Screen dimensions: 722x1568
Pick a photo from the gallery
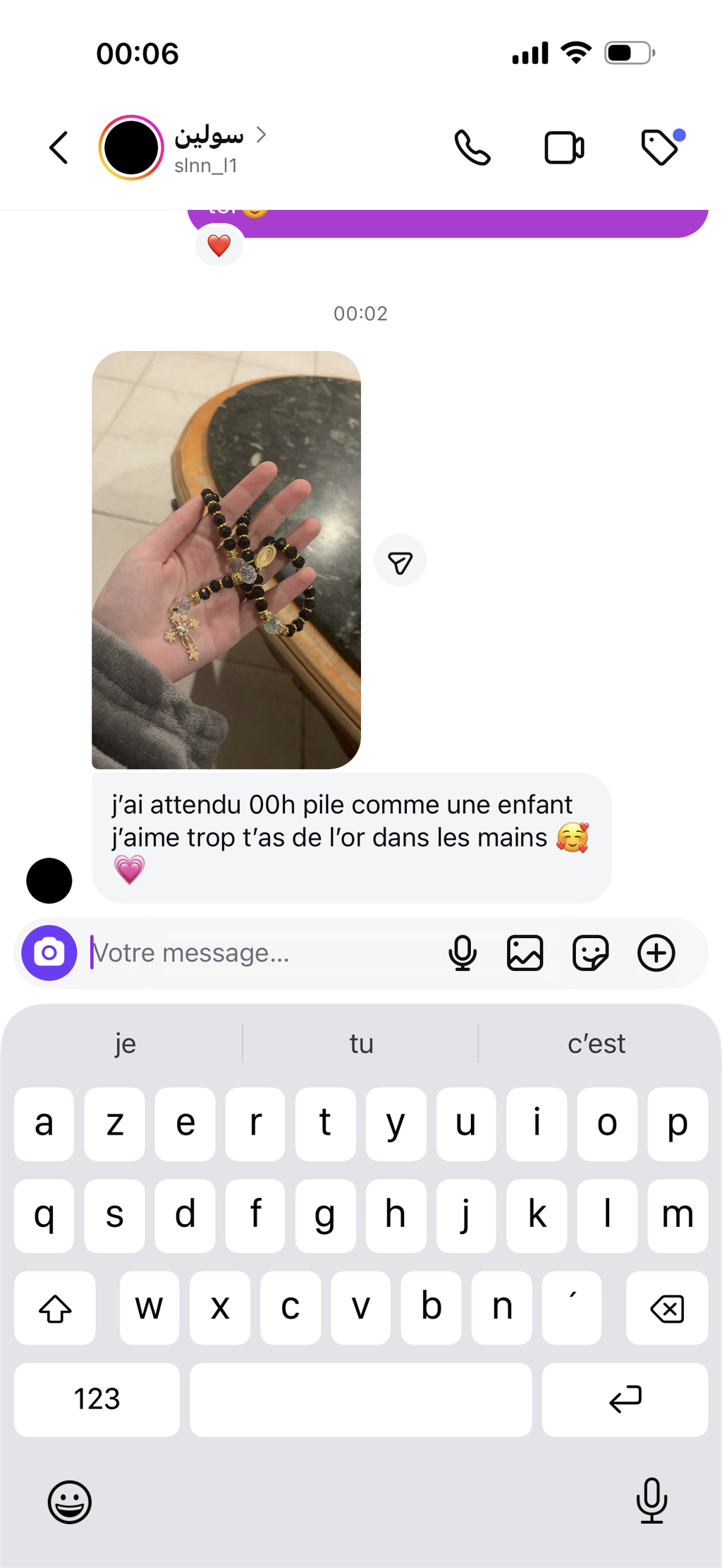click(x=525, y=953)
